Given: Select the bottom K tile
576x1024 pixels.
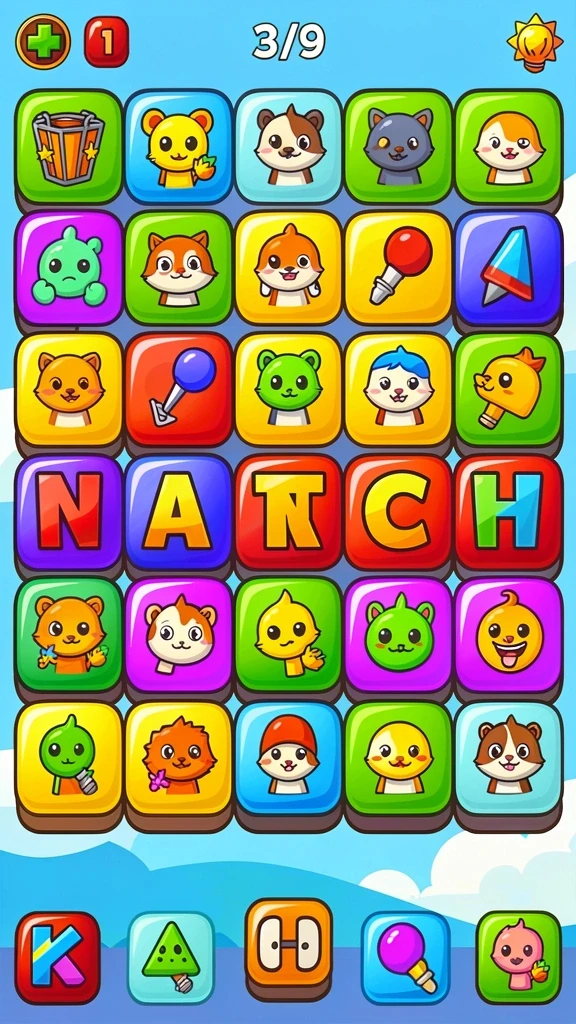Looking at the screenshot, I should [x=57, y=957].
